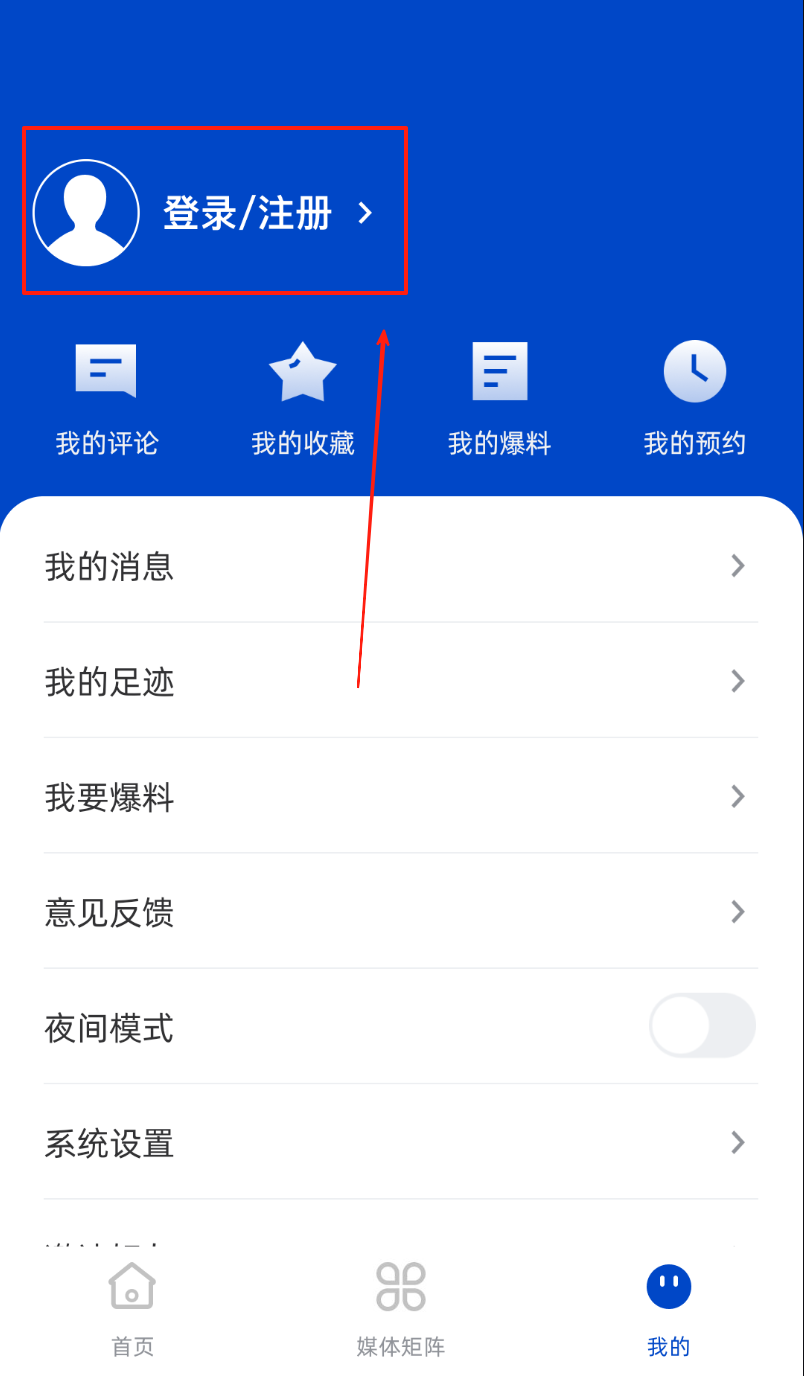Open the 我的消息 row
The width and height of the screenshot is (804, 1376).
(400, 566)
